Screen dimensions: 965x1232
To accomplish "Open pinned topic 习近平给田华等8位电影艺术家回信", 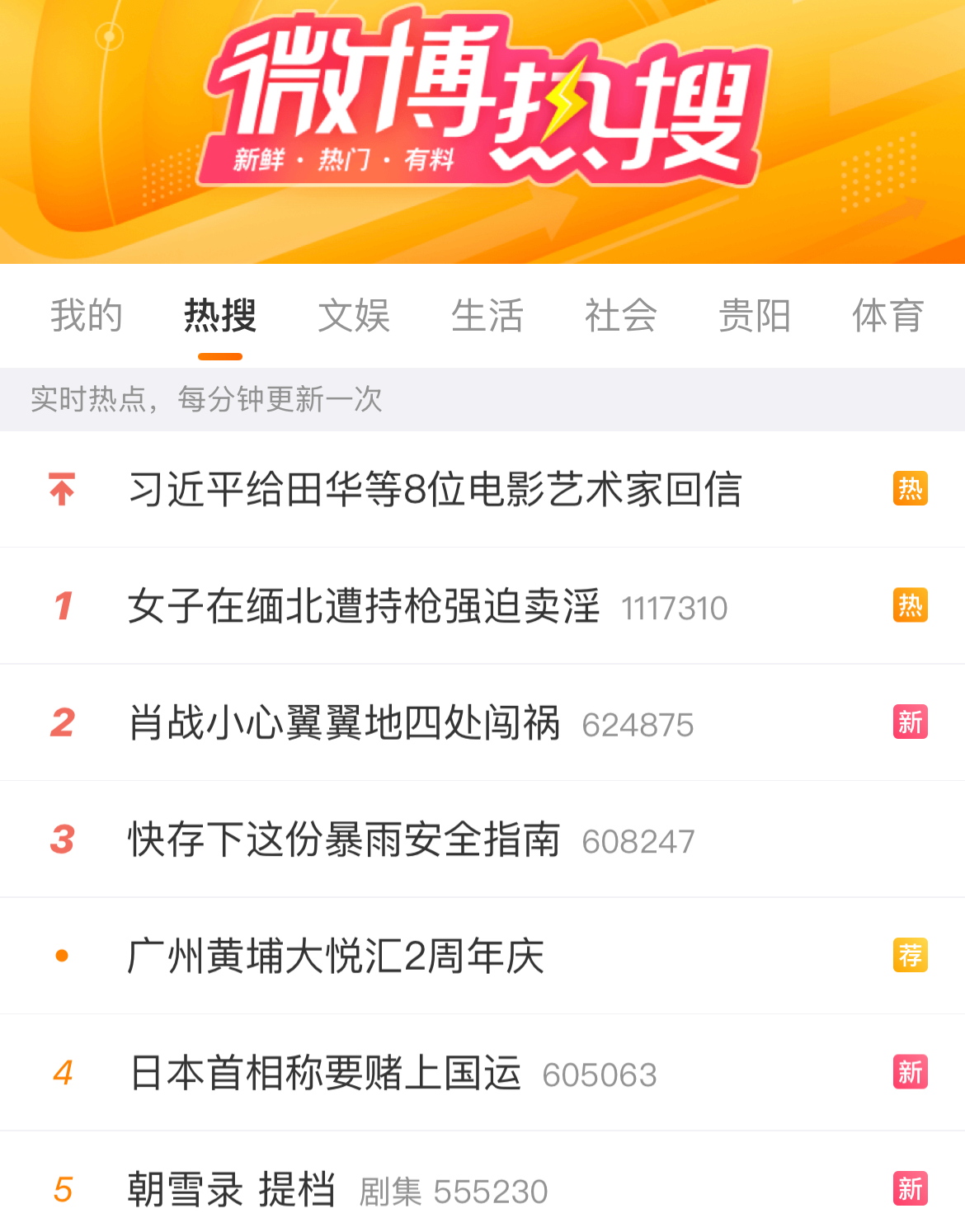I will [435, 489].
